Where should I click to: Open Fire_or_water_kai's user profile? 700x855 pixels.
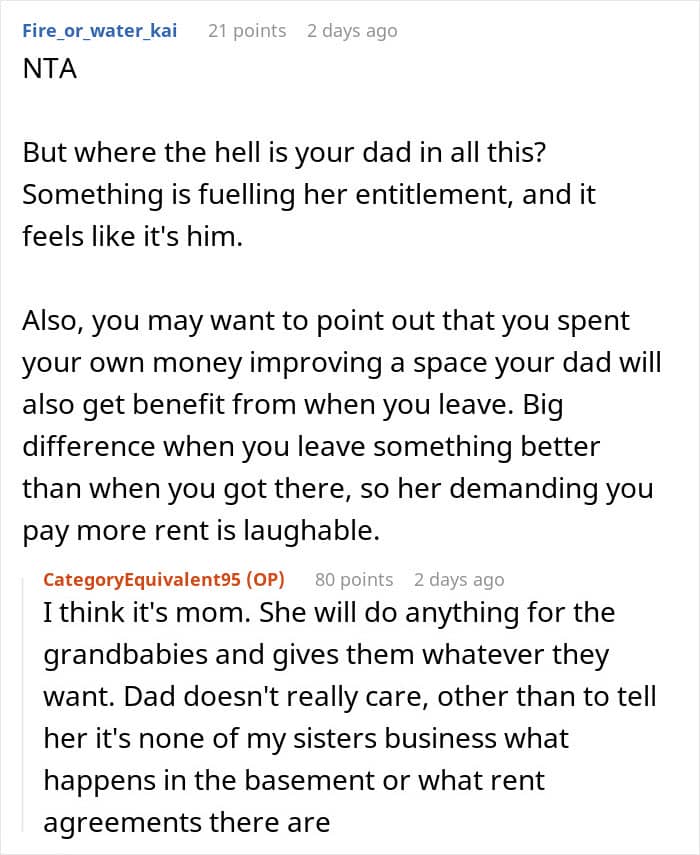(x=100, y=30)
